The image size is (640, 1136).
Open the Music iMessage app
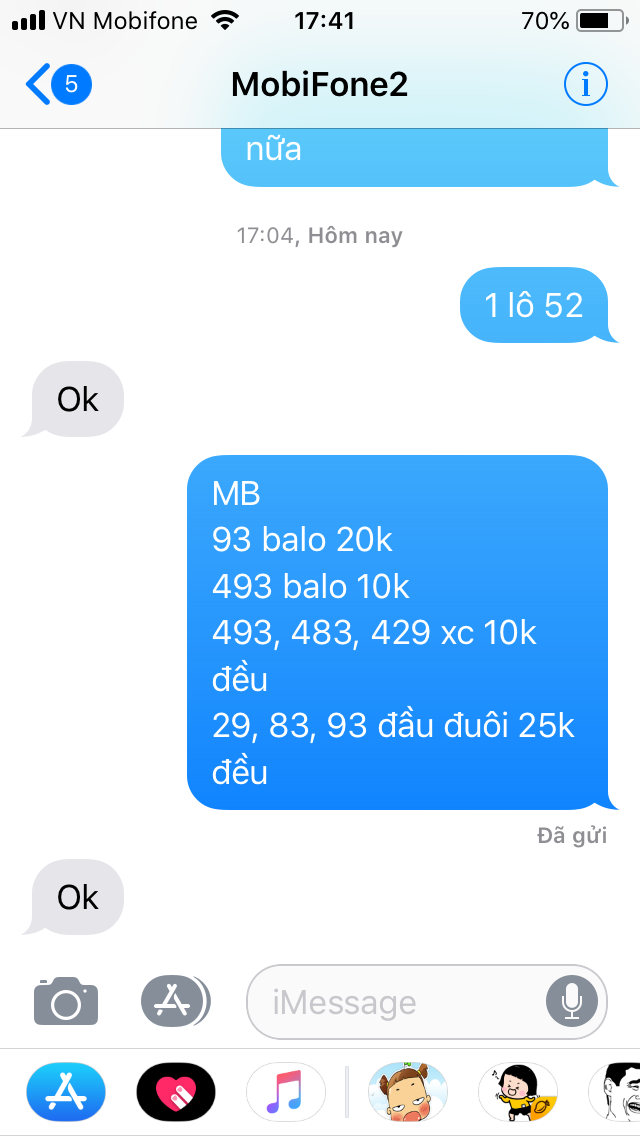tap(286, 1091)
